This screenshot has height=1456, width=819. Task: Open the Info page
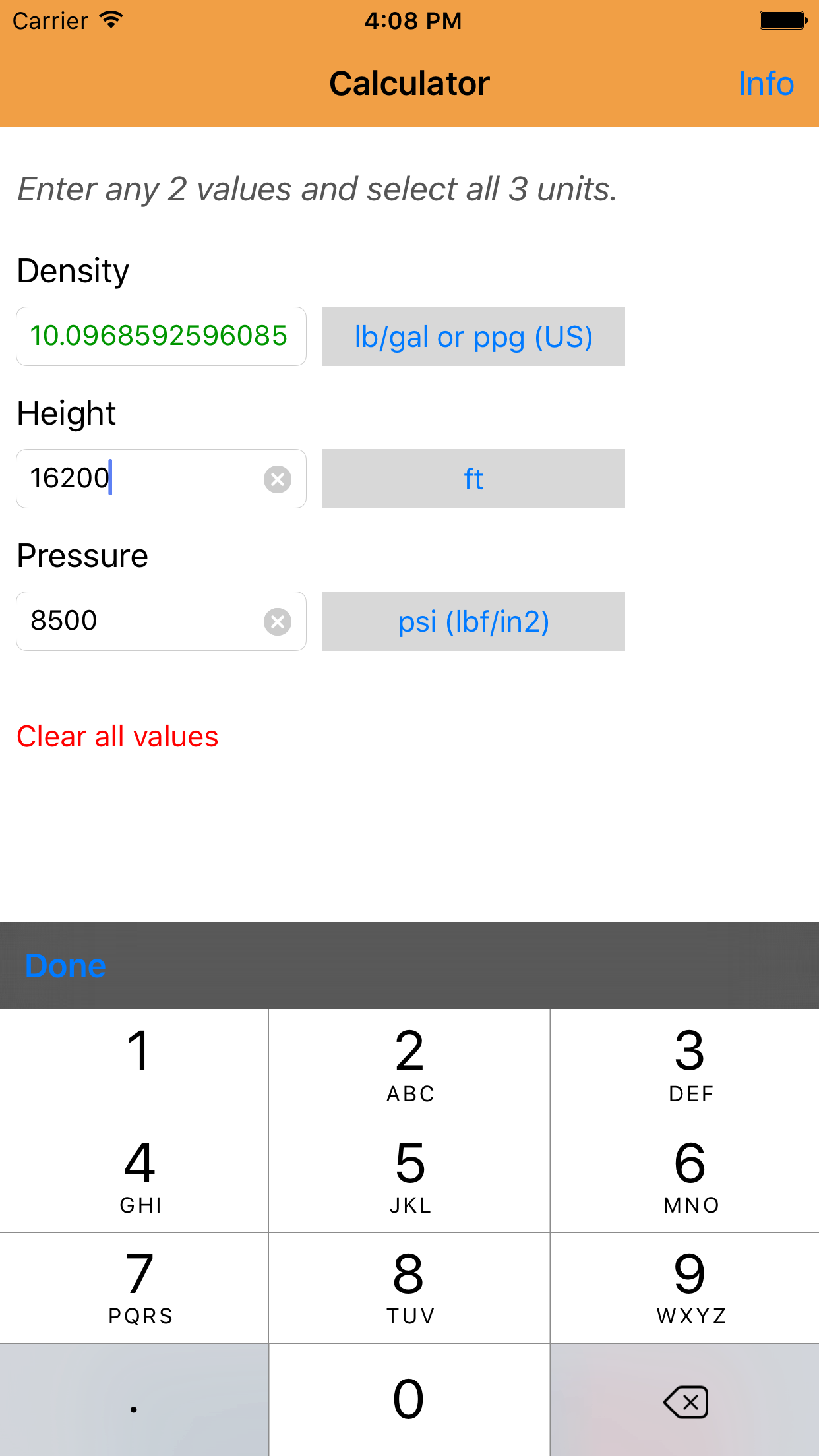click(766, 83)
